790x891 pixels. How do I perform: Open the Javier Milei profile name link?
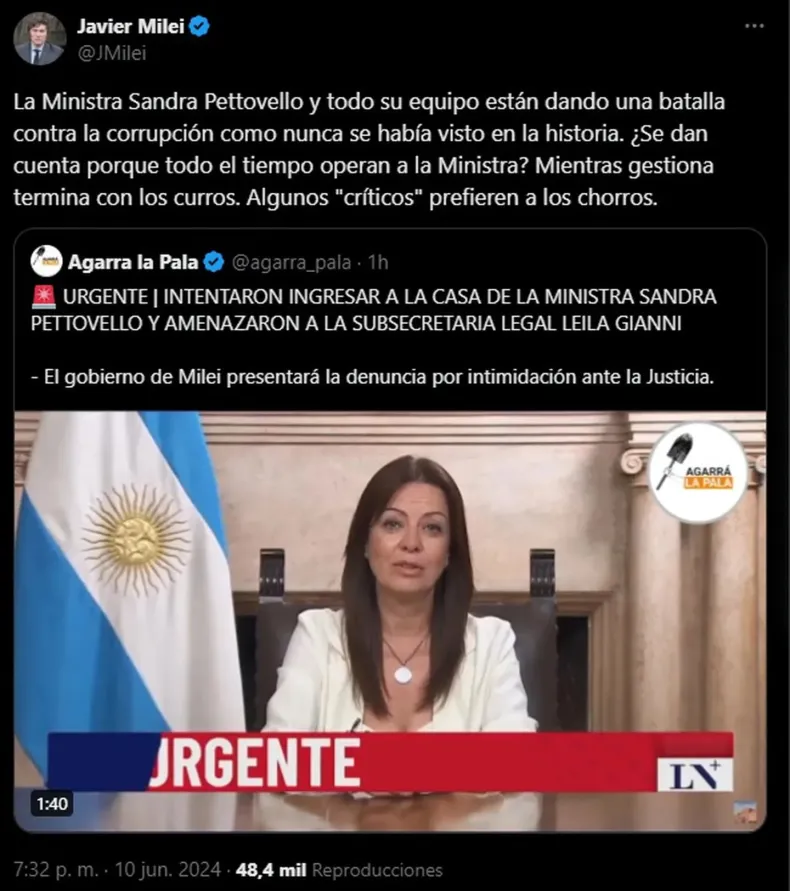click(x=131, y=27)
